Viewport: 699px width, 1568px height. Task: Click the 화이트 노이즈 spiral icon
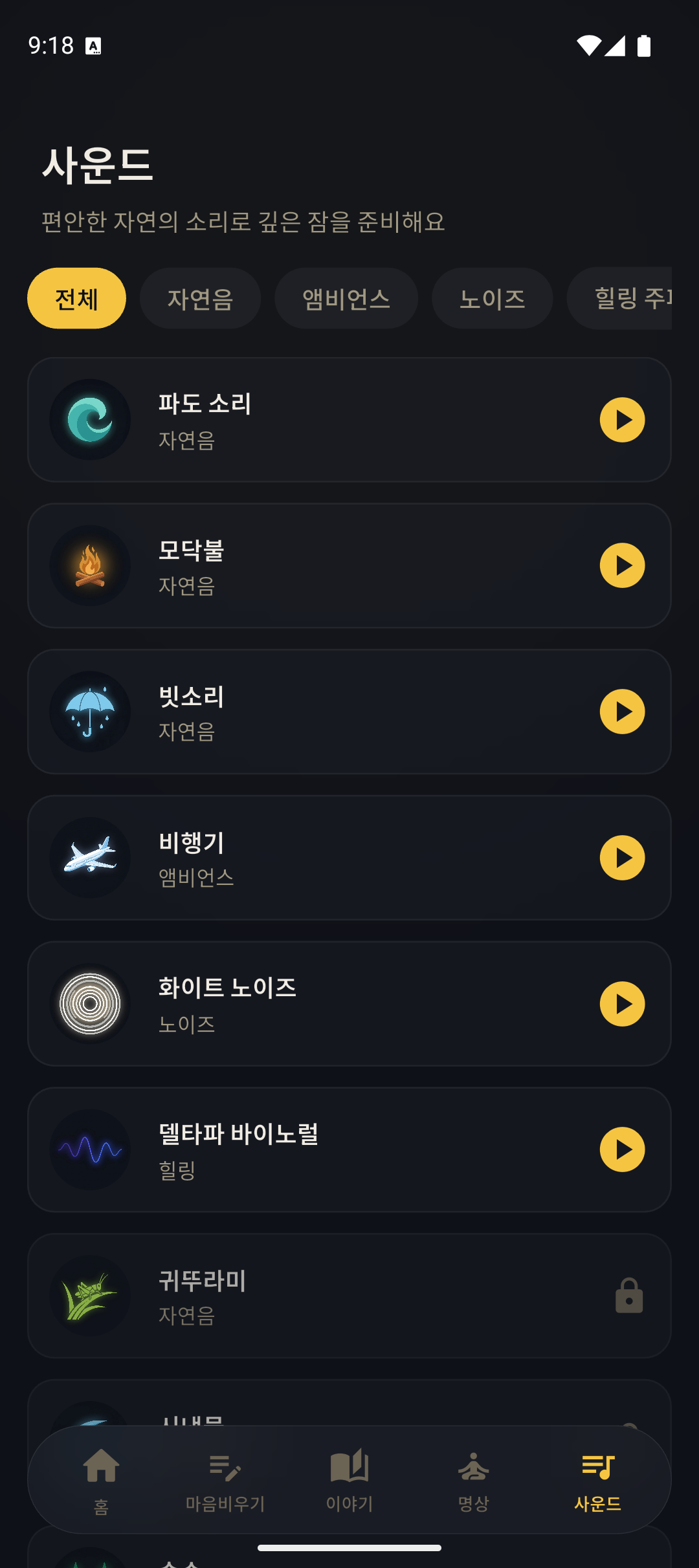91,1004
